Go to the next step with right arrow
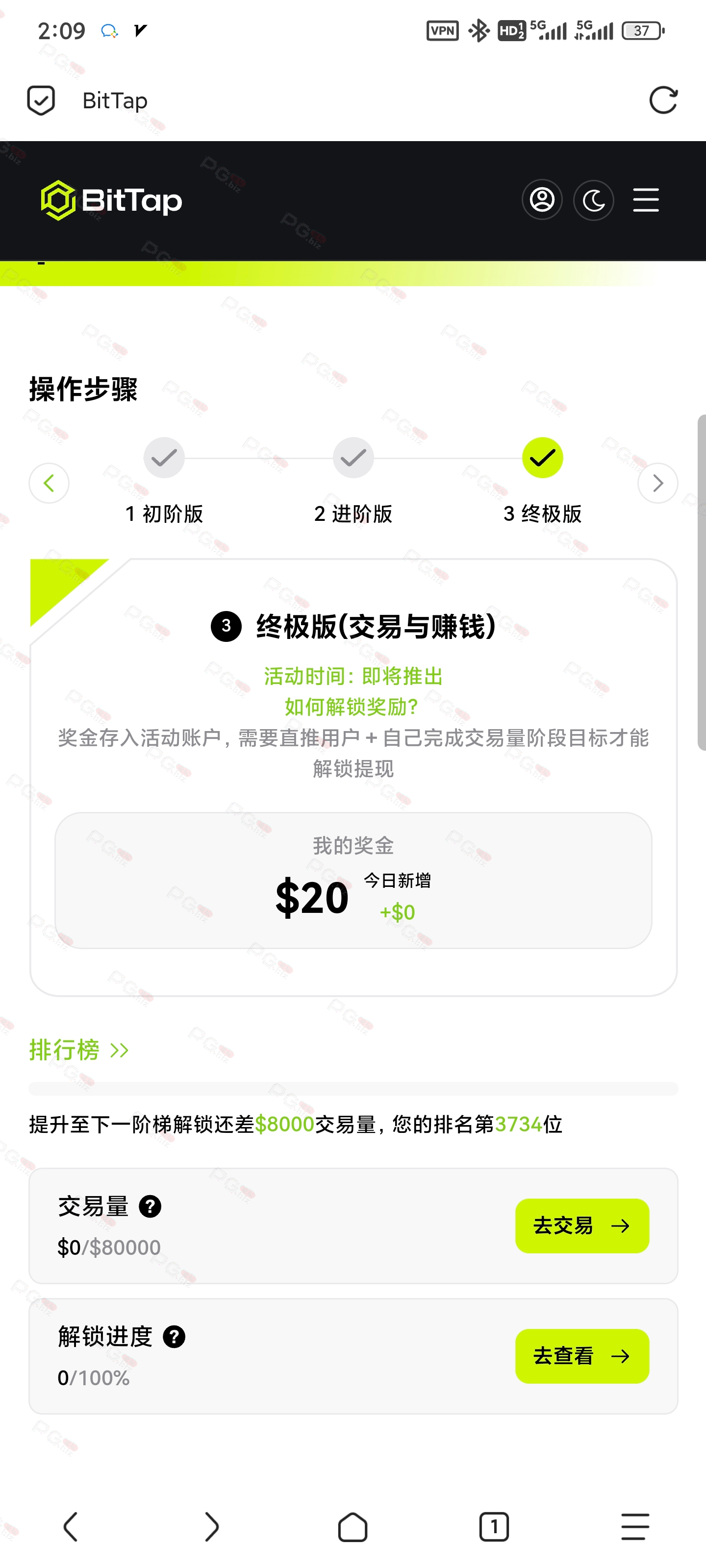 pyautogui.click(x=657, y=483)
